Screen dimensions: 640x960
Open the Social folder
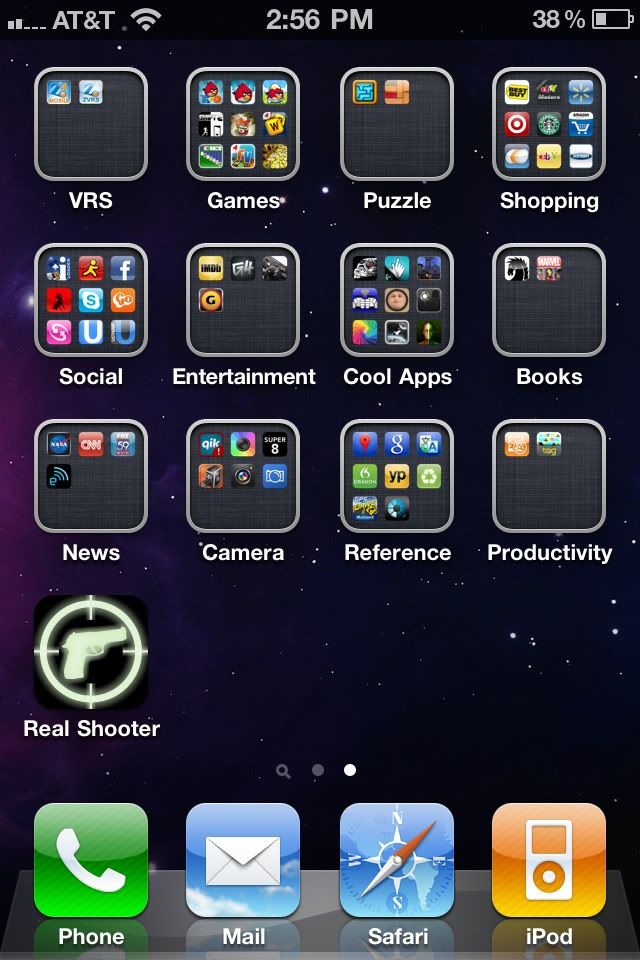[x=91, y=300]
